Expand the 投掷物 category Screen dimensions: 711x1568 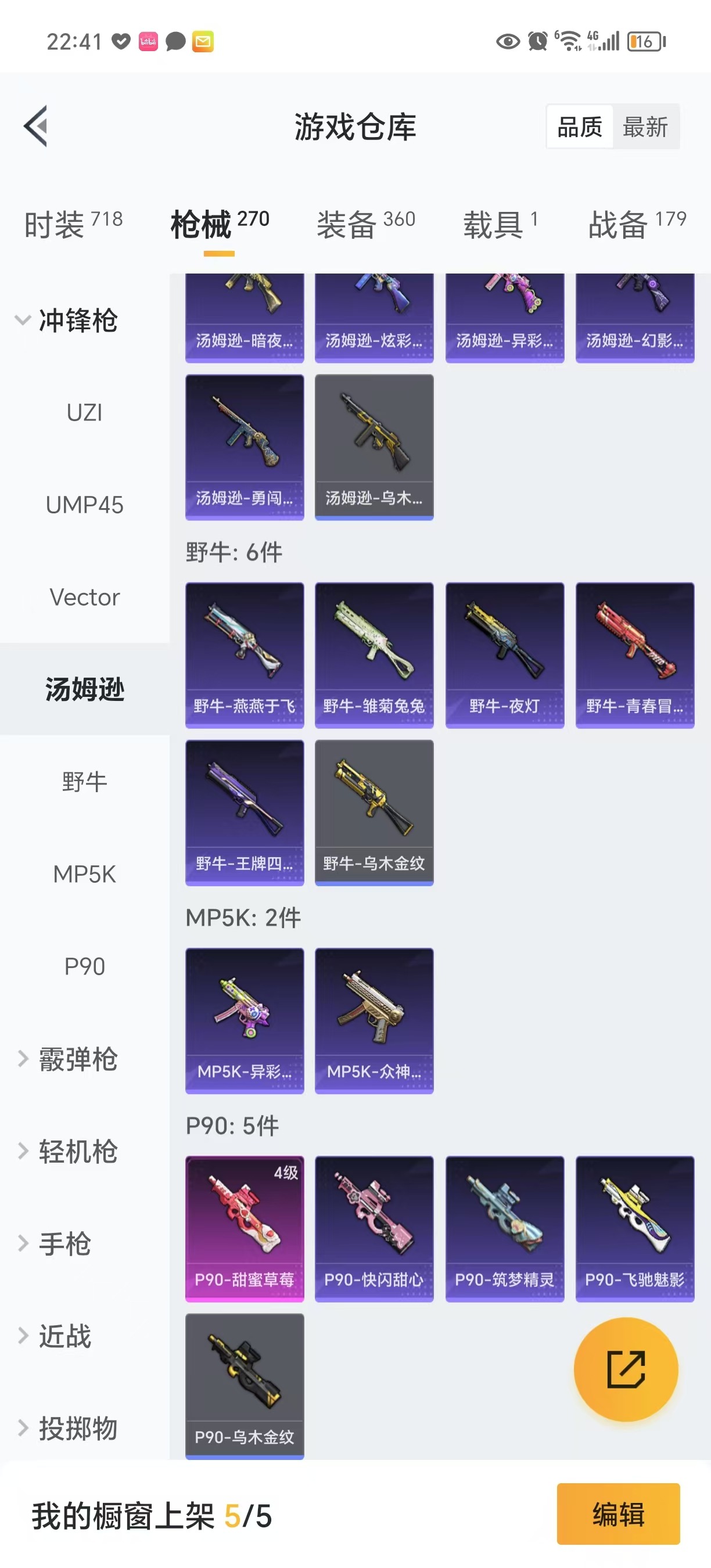67,1428
